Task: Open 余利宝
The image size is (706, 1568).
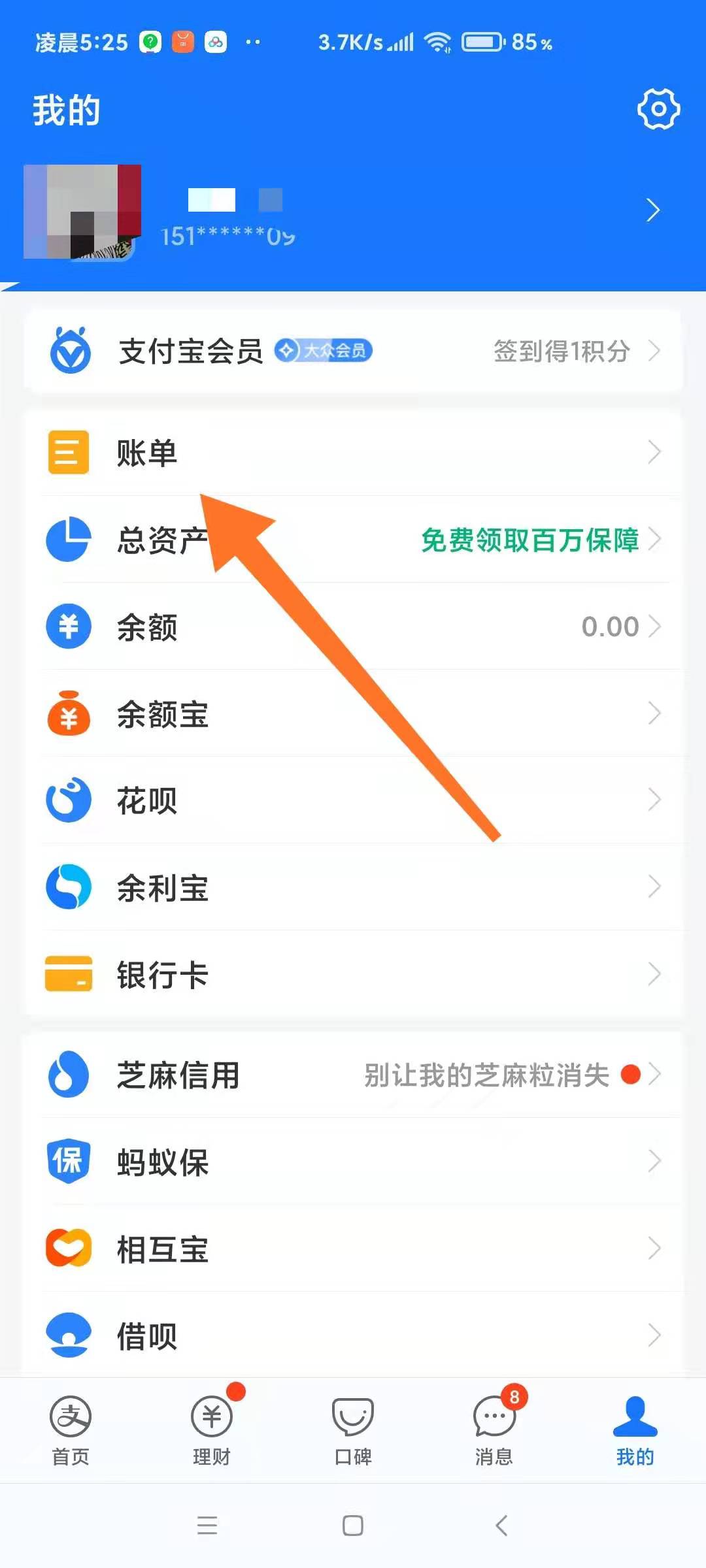Action: point(353,887)
